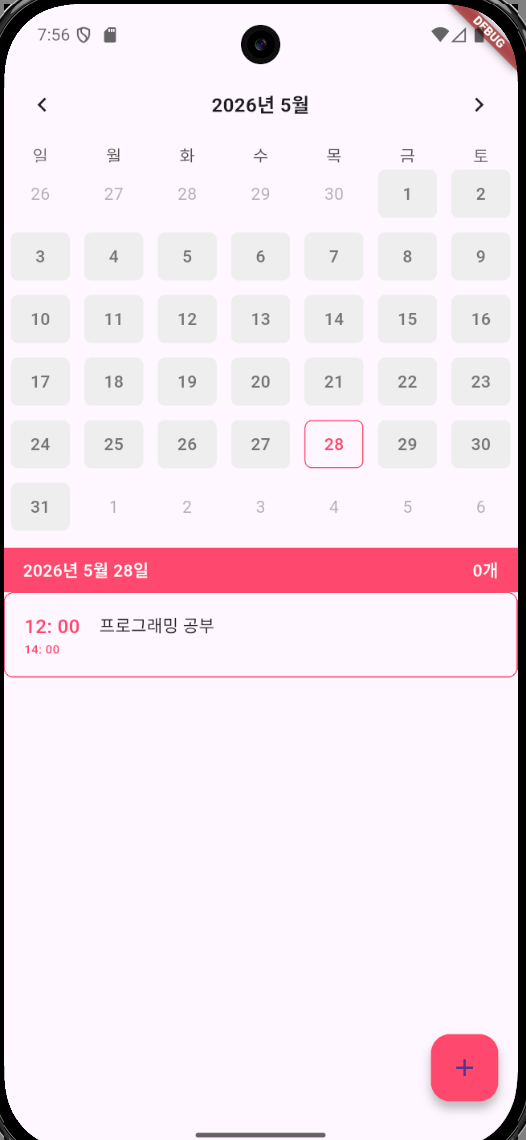Select the highlighted day 28
Viewport: 526px width, 1140px height.
point(334,444)
